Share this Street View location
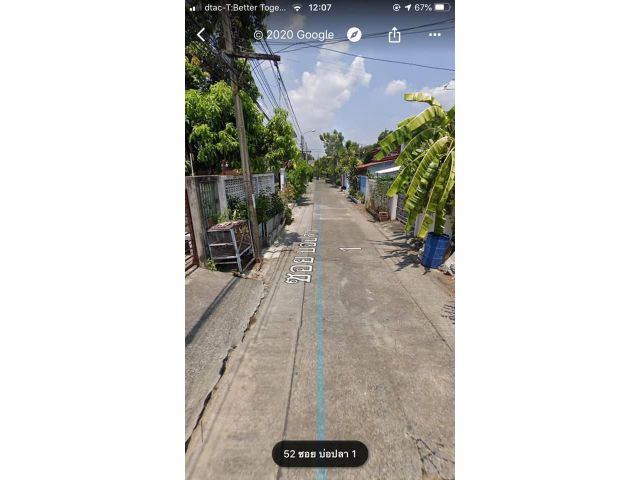Viewport: 640px width, 480px height. click(394, 35)
